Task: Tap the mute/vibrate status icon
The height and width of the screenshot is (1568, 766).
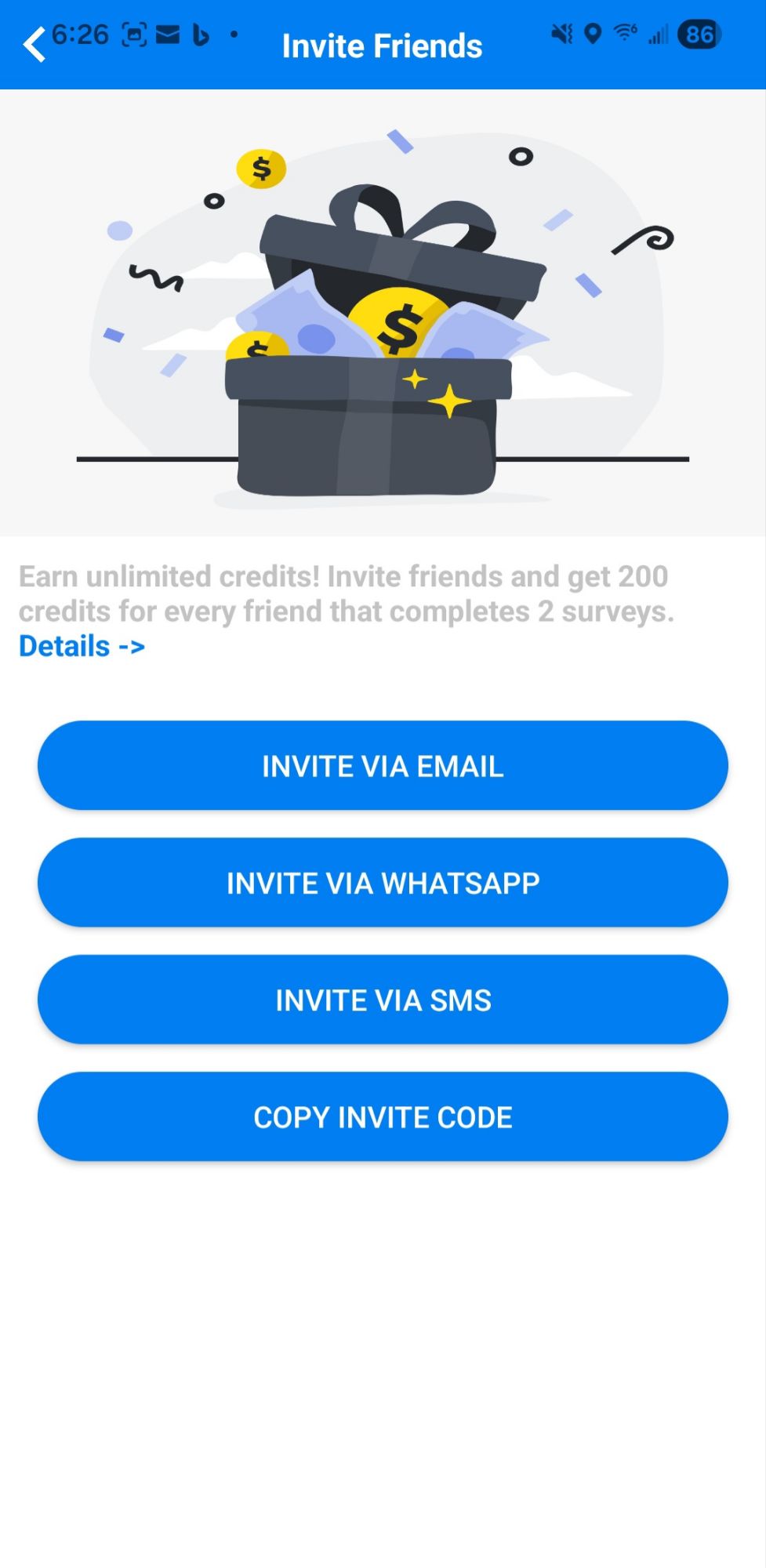Action: click(561, 34)
